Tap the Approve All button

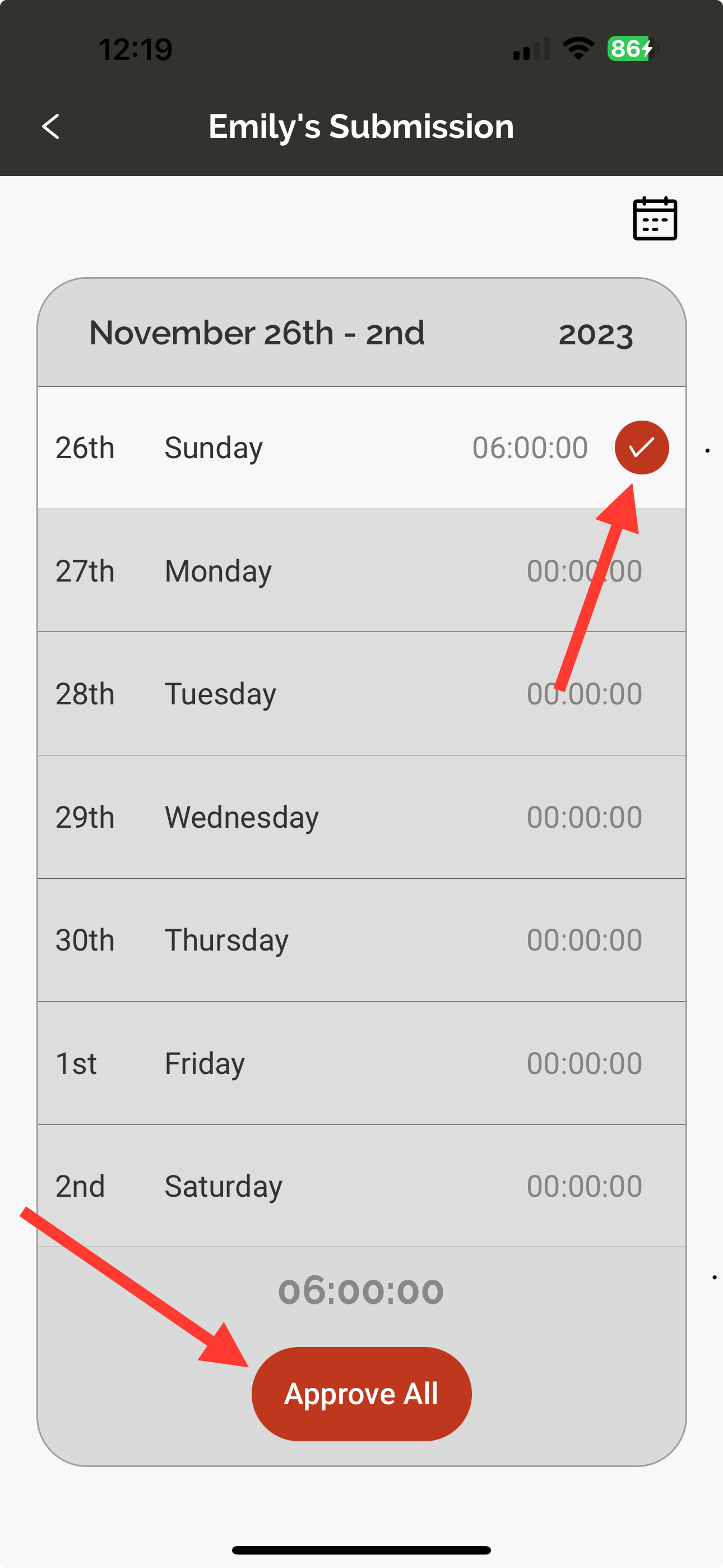tap(361, 1393)
